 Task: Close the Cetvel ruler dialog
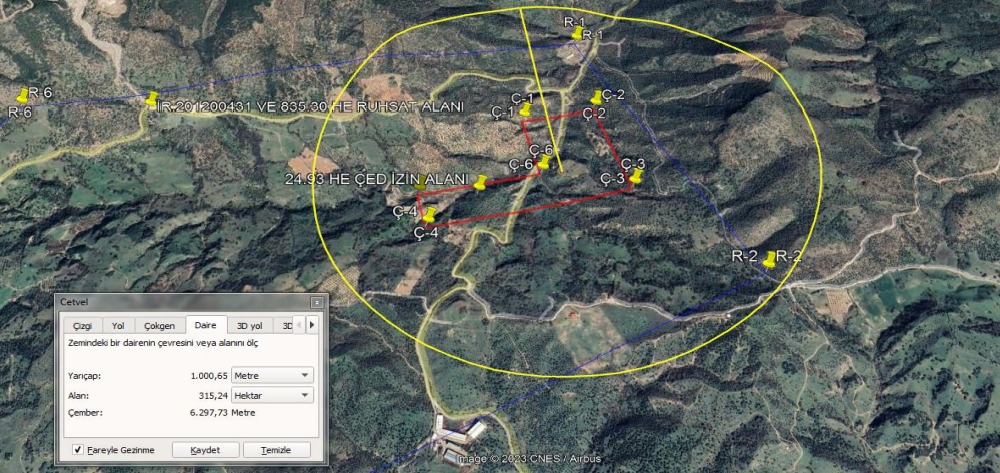point(317,302)
